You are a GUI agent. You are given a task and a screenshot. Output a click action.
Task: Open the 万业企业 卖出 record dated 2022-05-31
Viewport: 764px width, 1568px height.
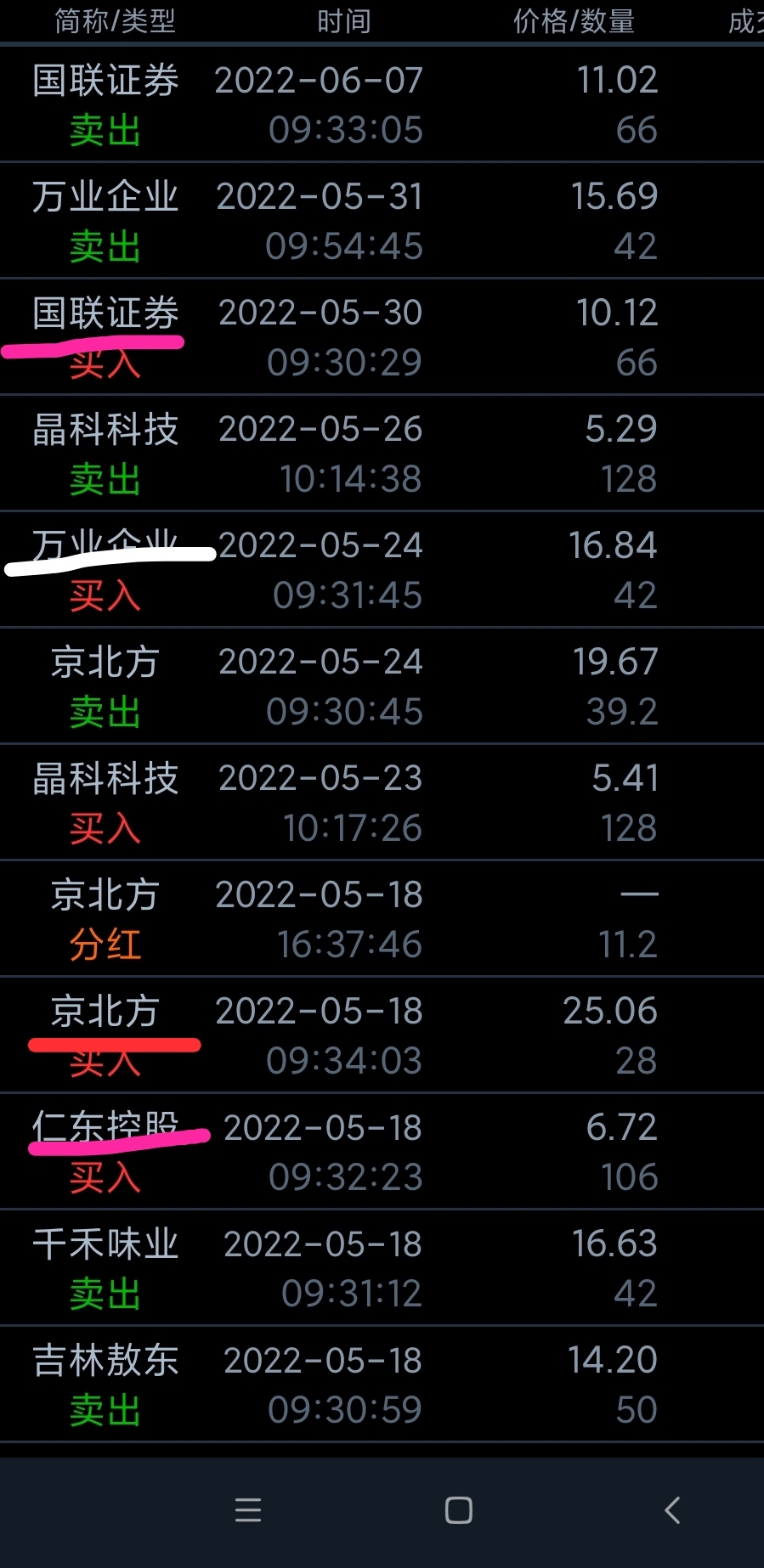tap(382, 221)
